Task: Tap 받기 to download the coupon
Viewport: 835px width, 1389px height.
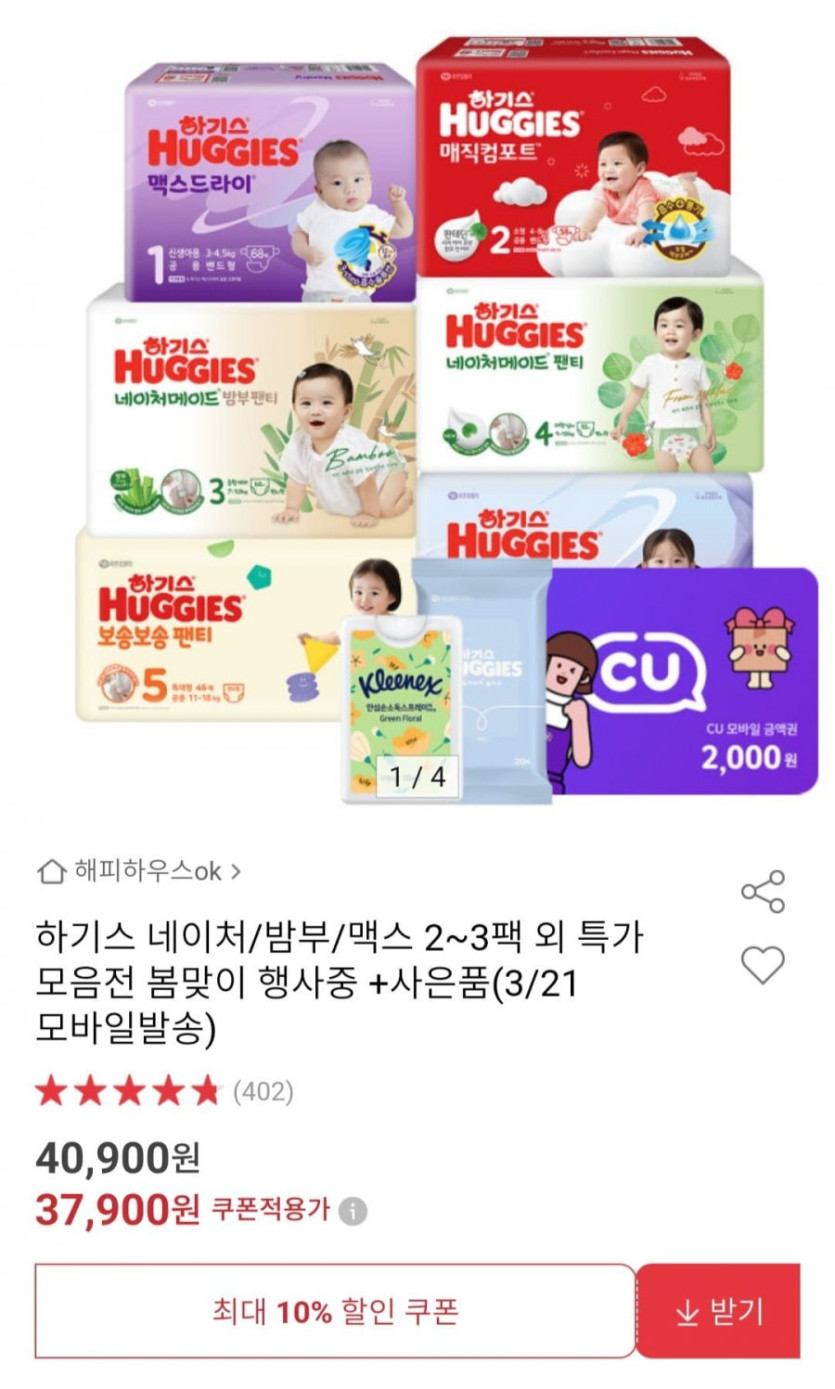Action: point(718,1311)
